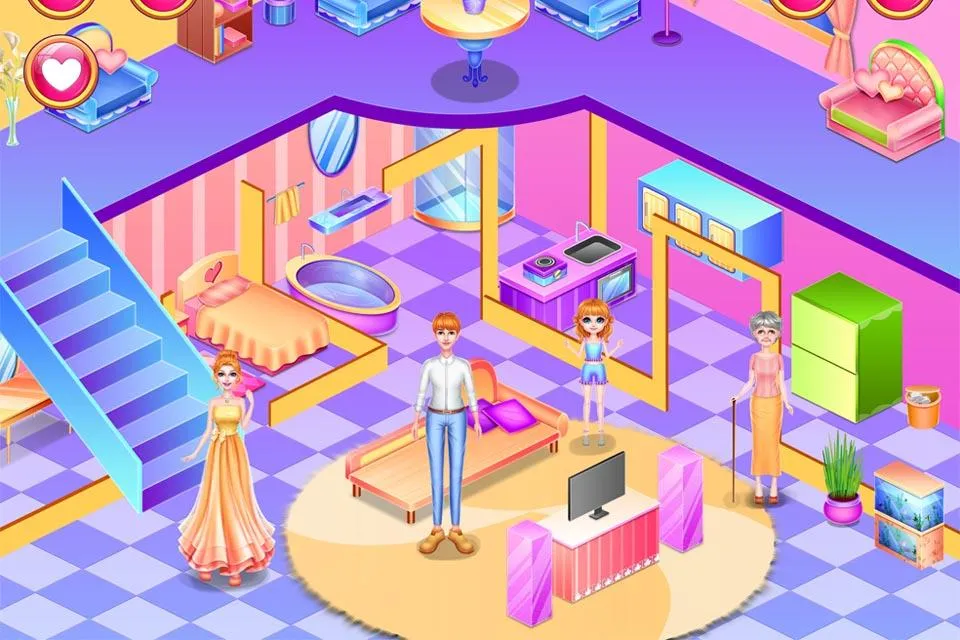Tap the pink heart button
Image resolution: width=960 pixels, height=640 pixels.
(60, 73)
